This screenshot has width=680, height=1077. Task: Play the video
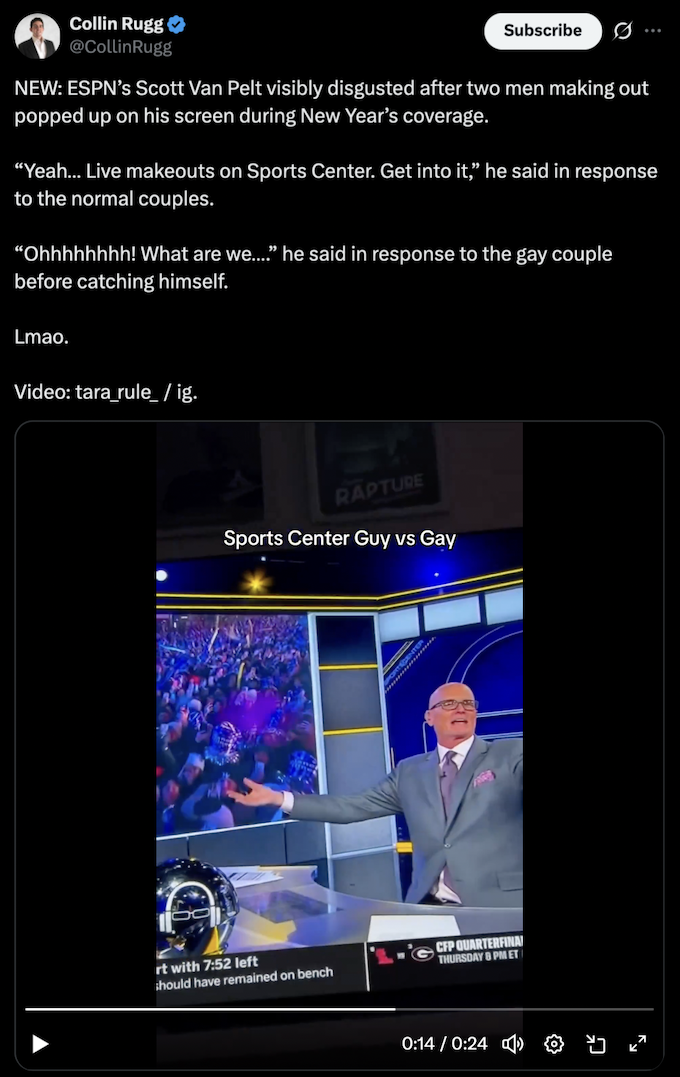[41, 1044]
